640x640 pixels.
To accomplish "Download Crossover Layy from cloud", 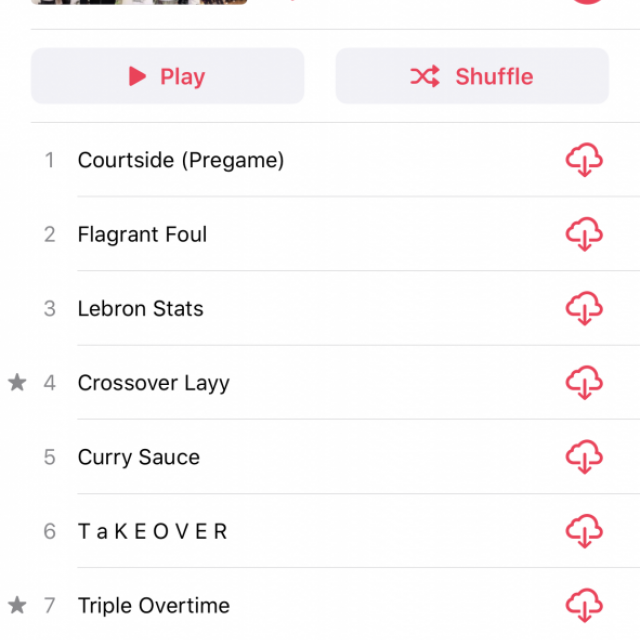I will pos(584,383).
